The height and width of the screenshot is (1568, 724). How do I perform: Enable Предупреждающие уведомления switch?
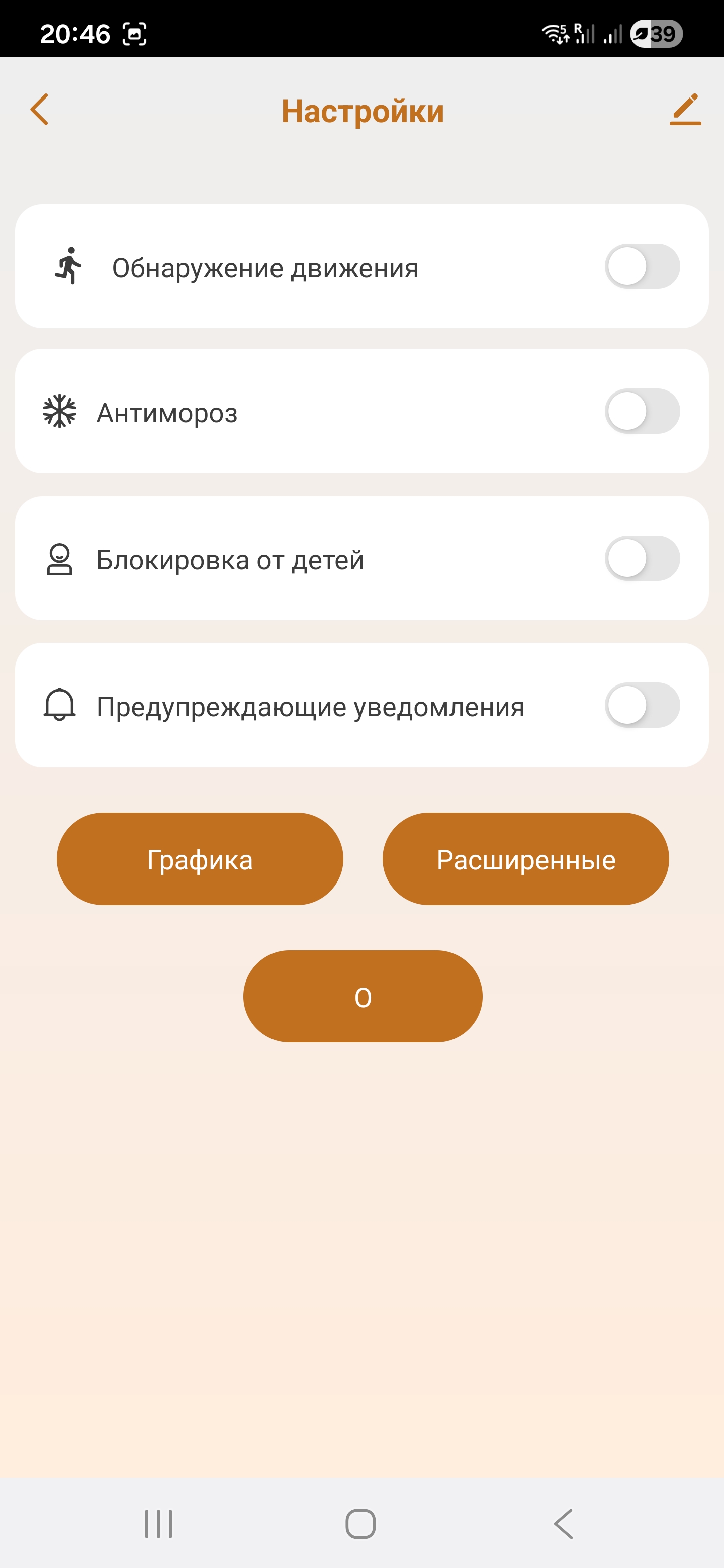click(x=642, y=706)
